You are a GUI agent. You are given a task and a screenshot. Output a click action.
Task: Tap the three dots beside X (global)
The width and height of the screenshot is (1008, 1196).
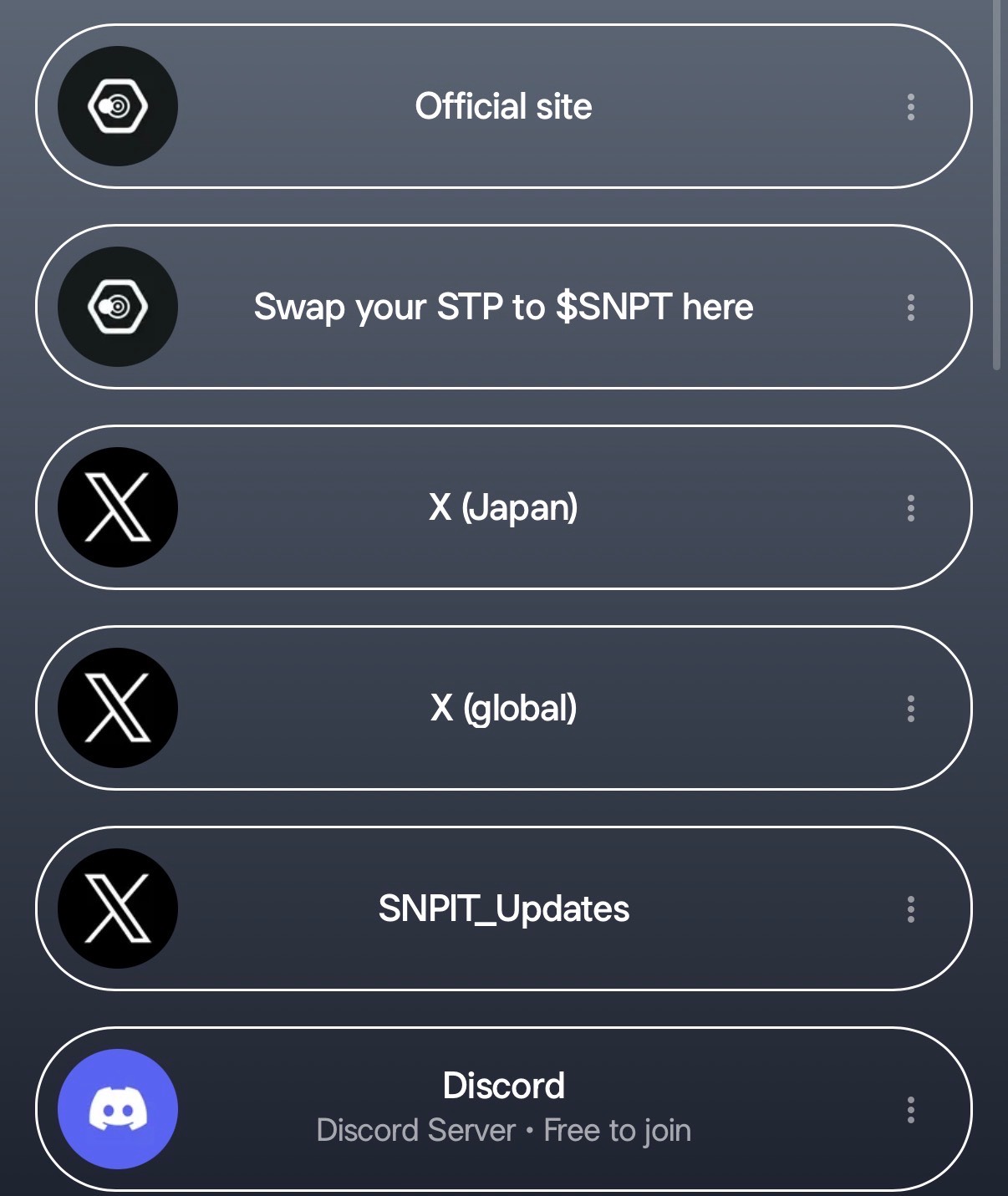910,709
